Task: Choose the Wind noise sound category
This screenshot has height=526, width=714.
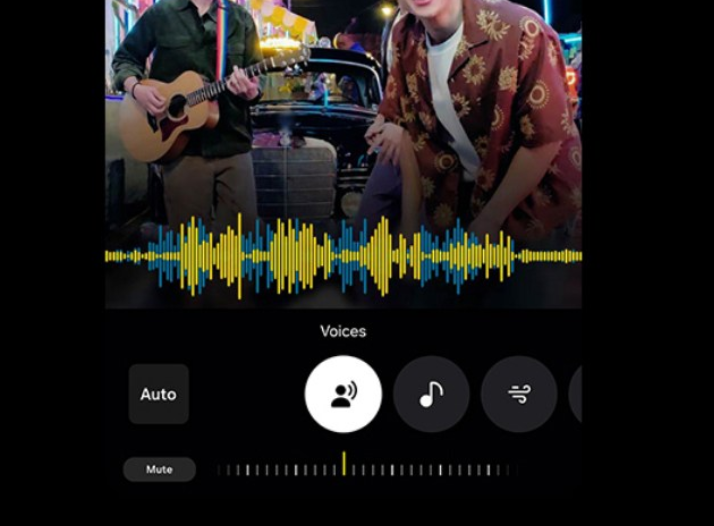Action: point(519,394)
